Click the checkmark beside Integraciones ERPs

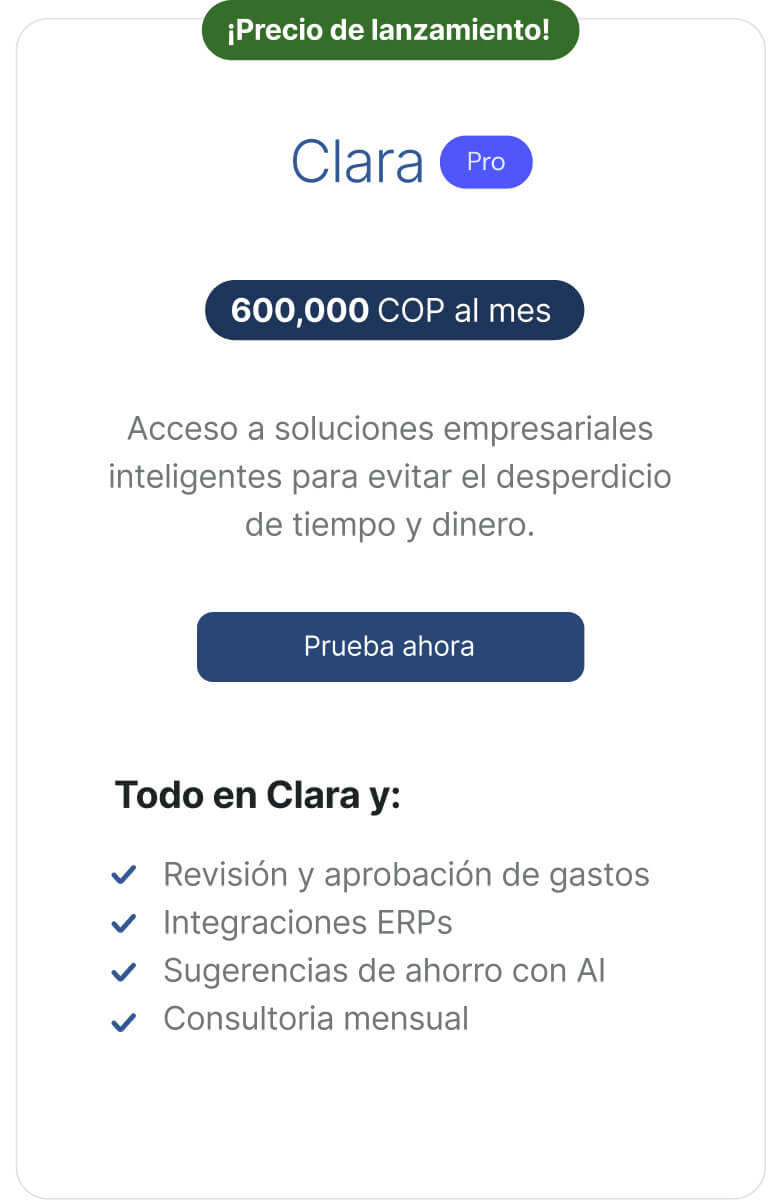click(x=124, y=922)
